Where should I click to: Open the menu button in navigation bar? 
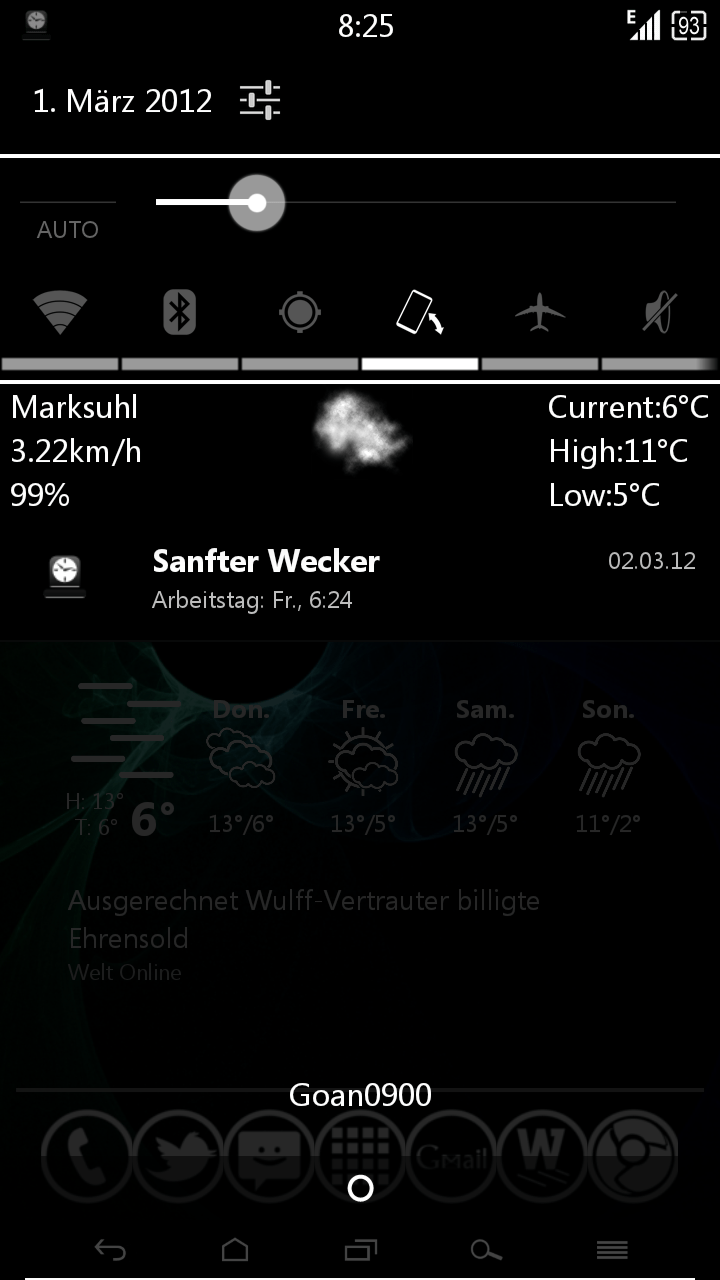tap(612, 1250)
